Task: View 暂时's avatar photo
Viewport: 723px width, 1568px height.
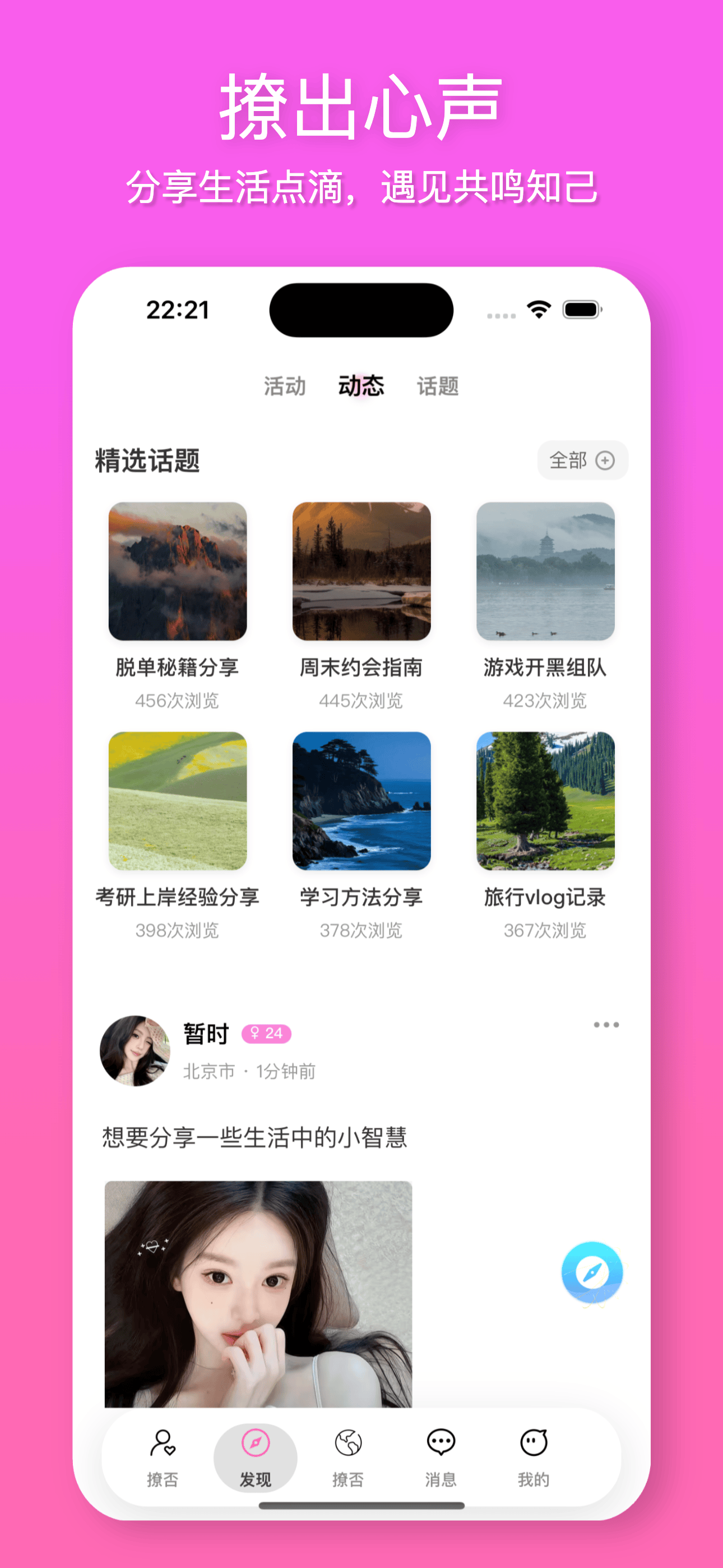Action: 135,1050
